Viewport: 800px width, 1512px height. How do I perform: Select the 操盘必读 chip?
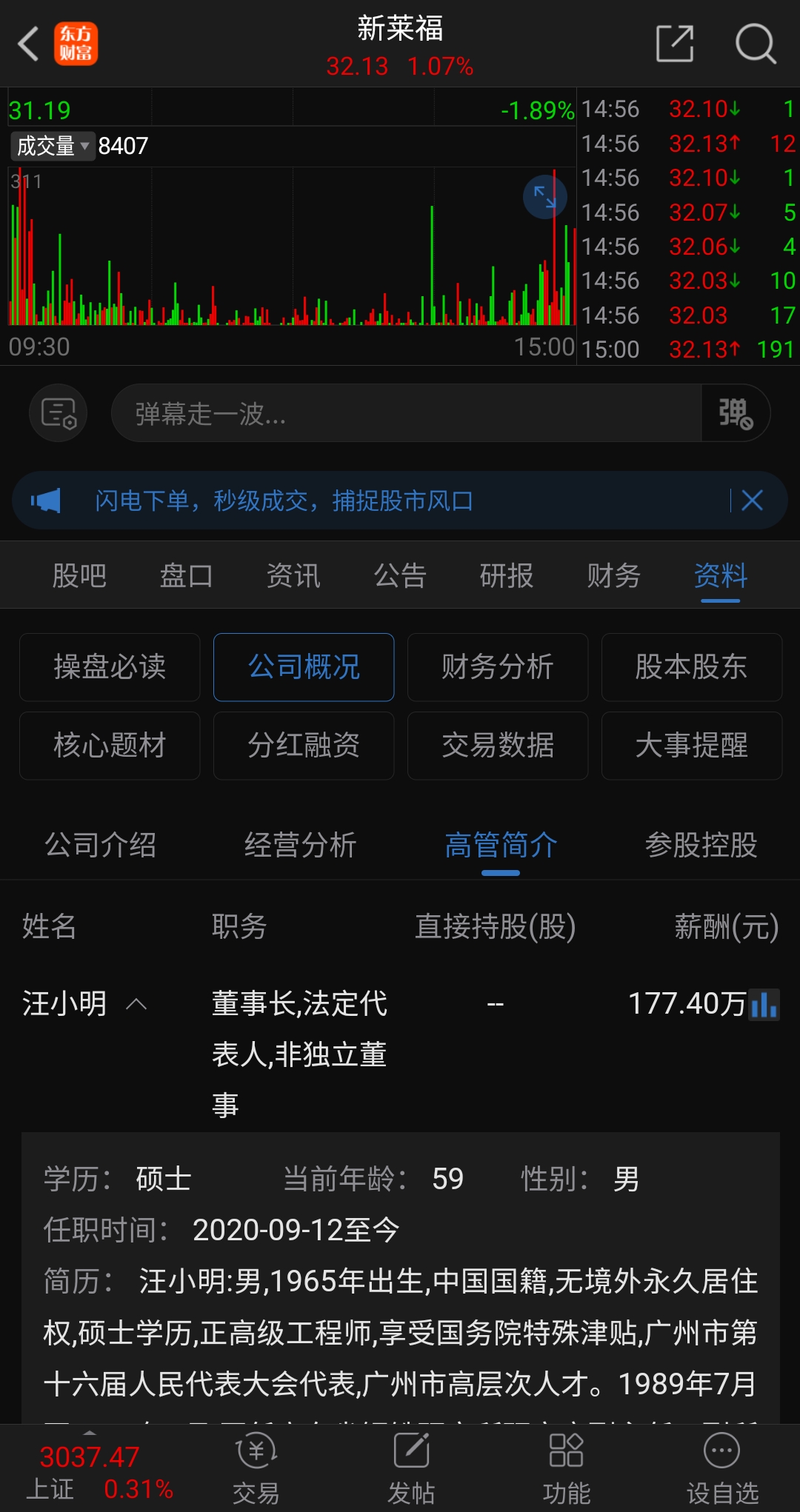[110, 667]
